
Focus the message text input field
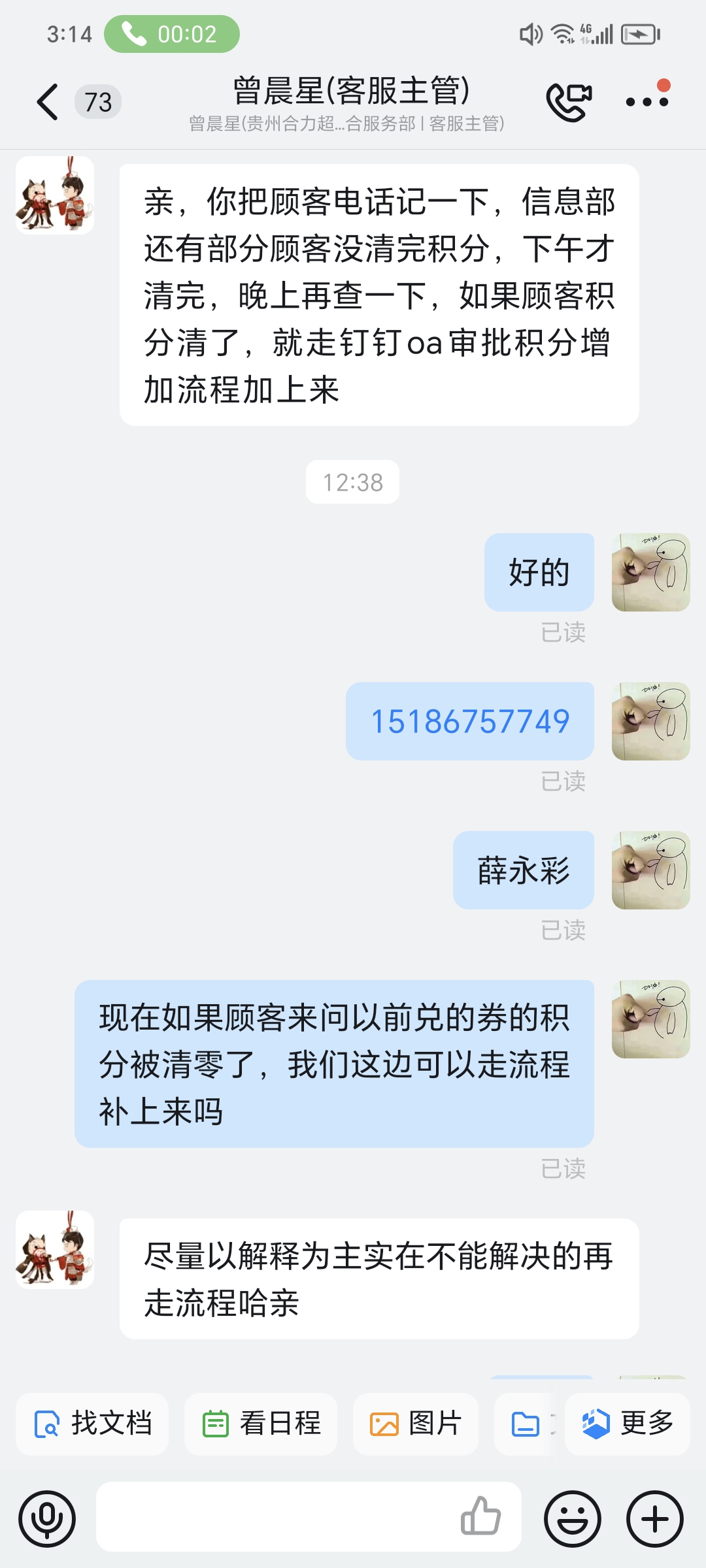275,1517
